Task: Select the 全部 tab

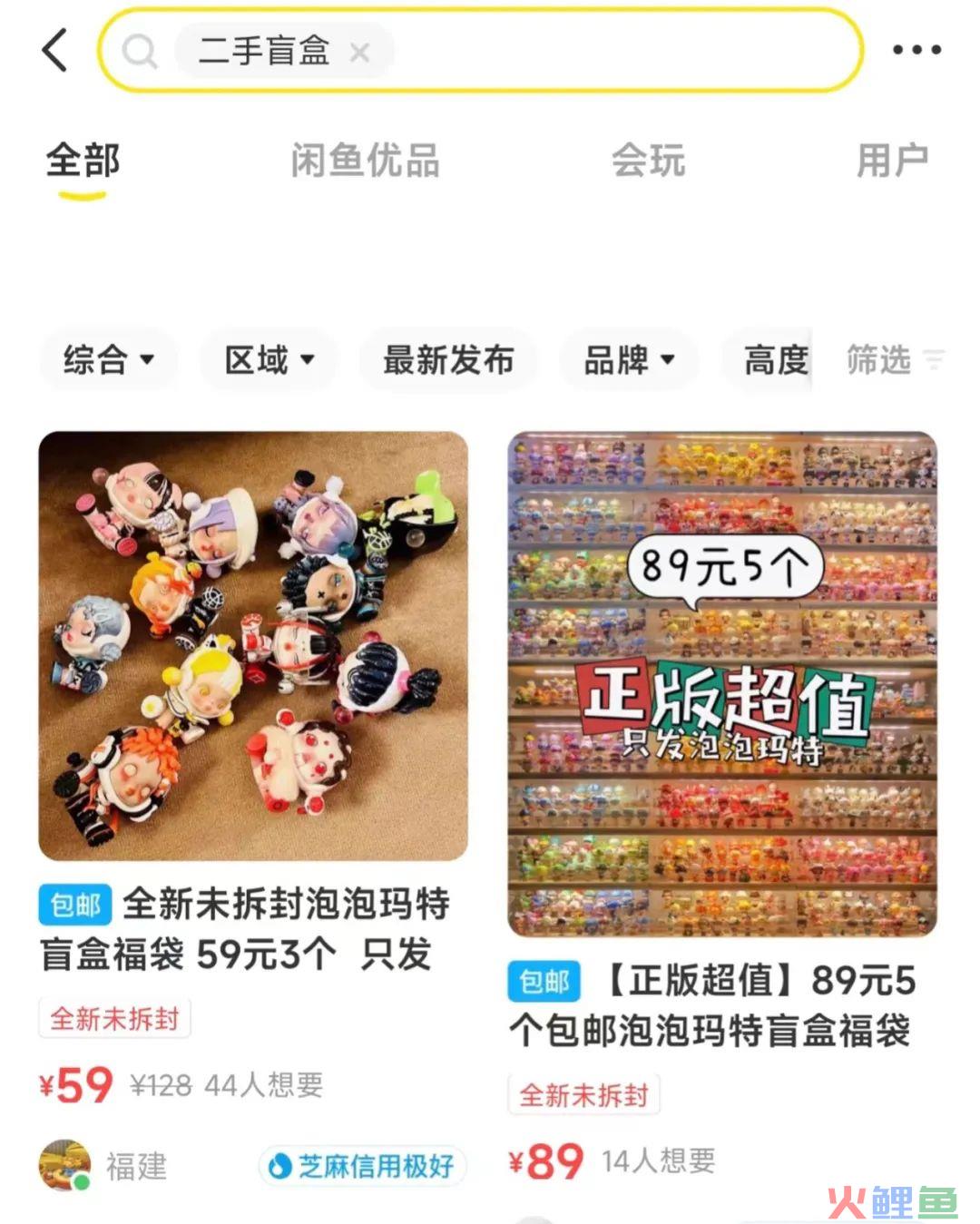Action: point(83,162)
